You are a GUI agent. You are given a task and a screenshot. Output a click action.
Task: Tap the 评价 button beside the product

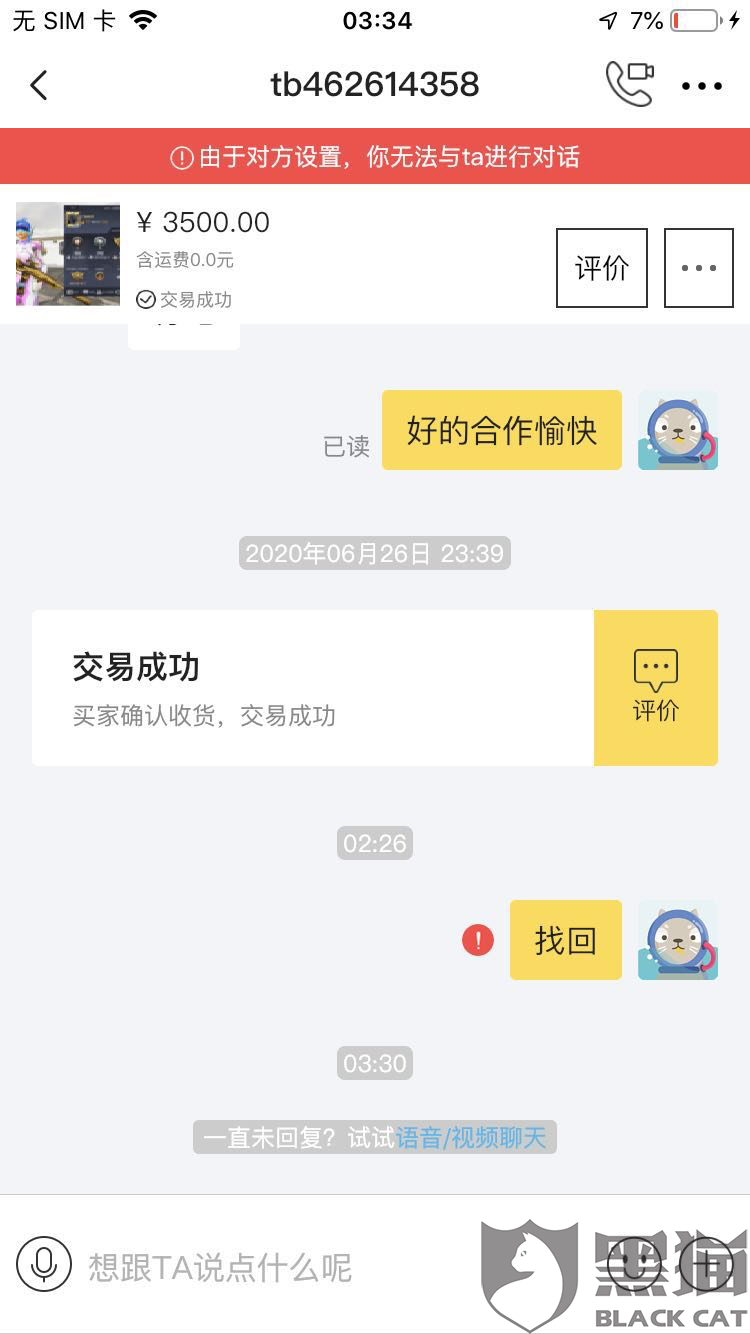[x=601, y=267]
